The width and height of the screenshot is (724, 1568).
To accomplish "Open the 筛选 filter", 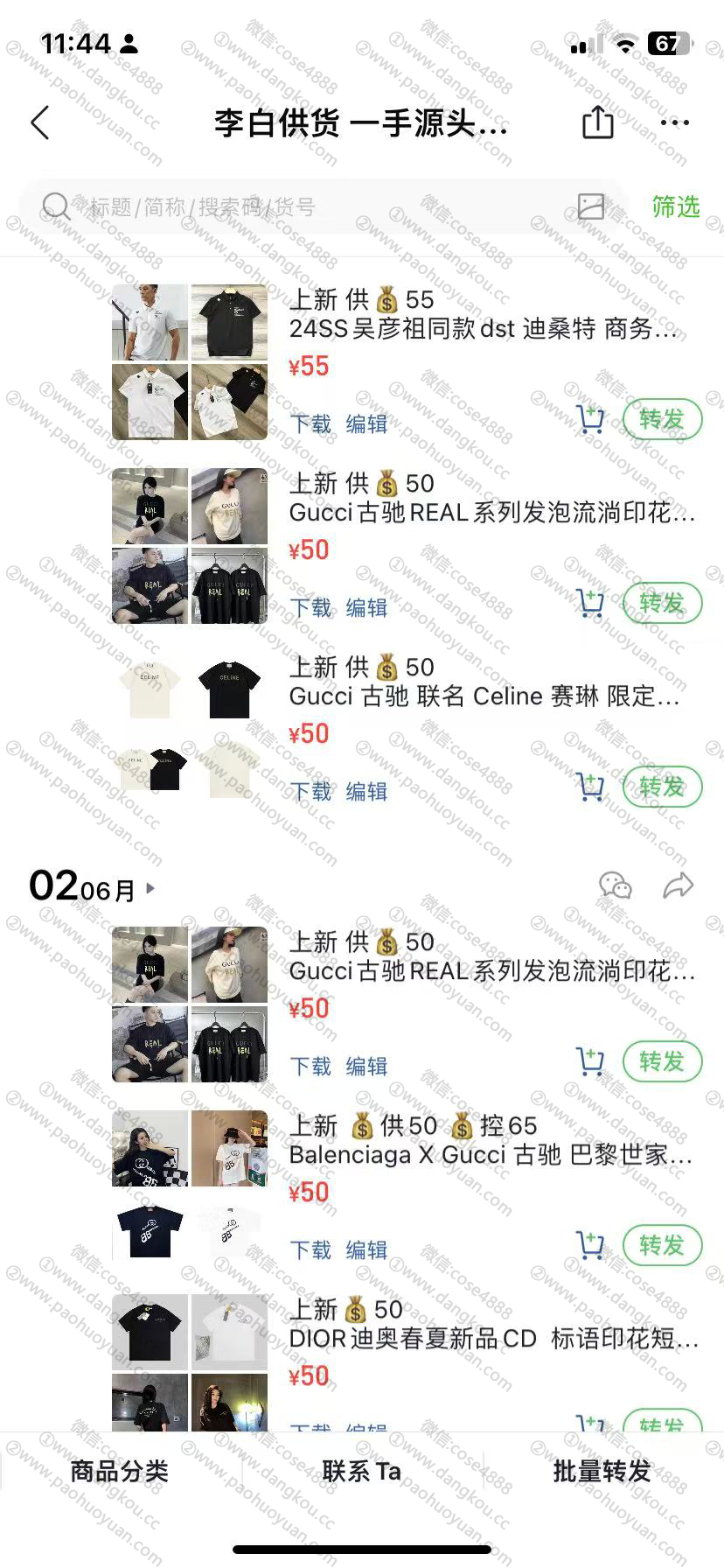I will coord(676,206).
